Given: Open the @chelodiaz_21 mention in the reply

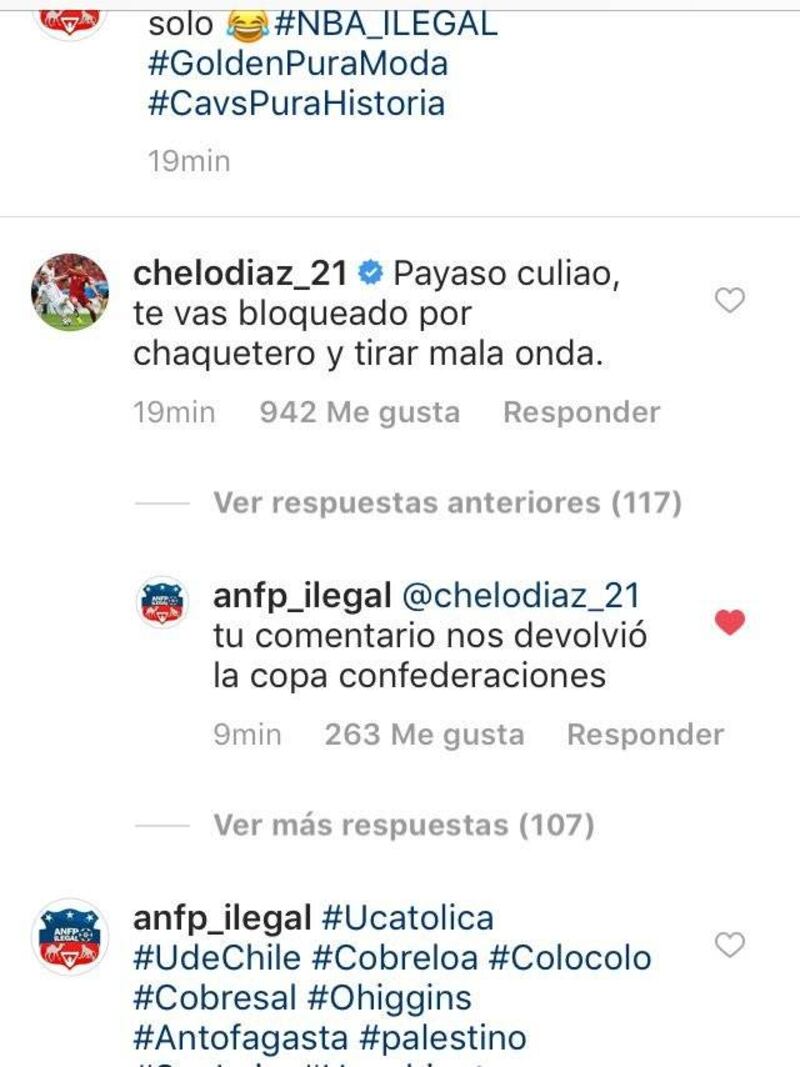Looking at the screenshot, I should tap(519, 596).
